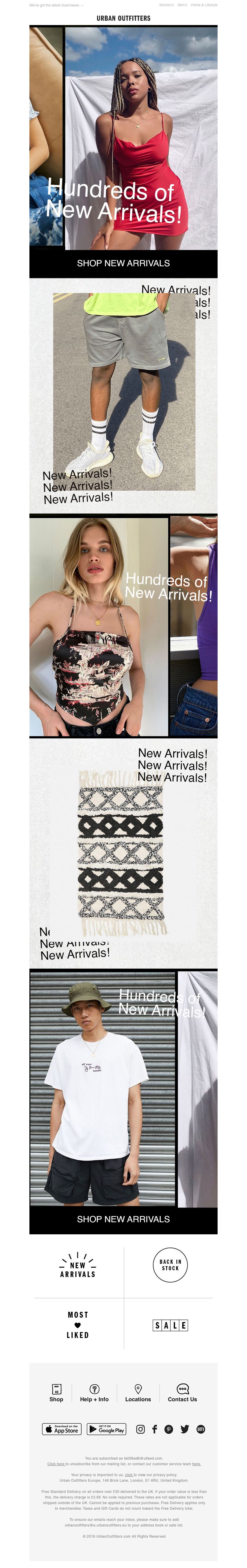247x1568 pixels.
Task: Tap the first Shop New Arrivals button
Action: coord(123,263)
